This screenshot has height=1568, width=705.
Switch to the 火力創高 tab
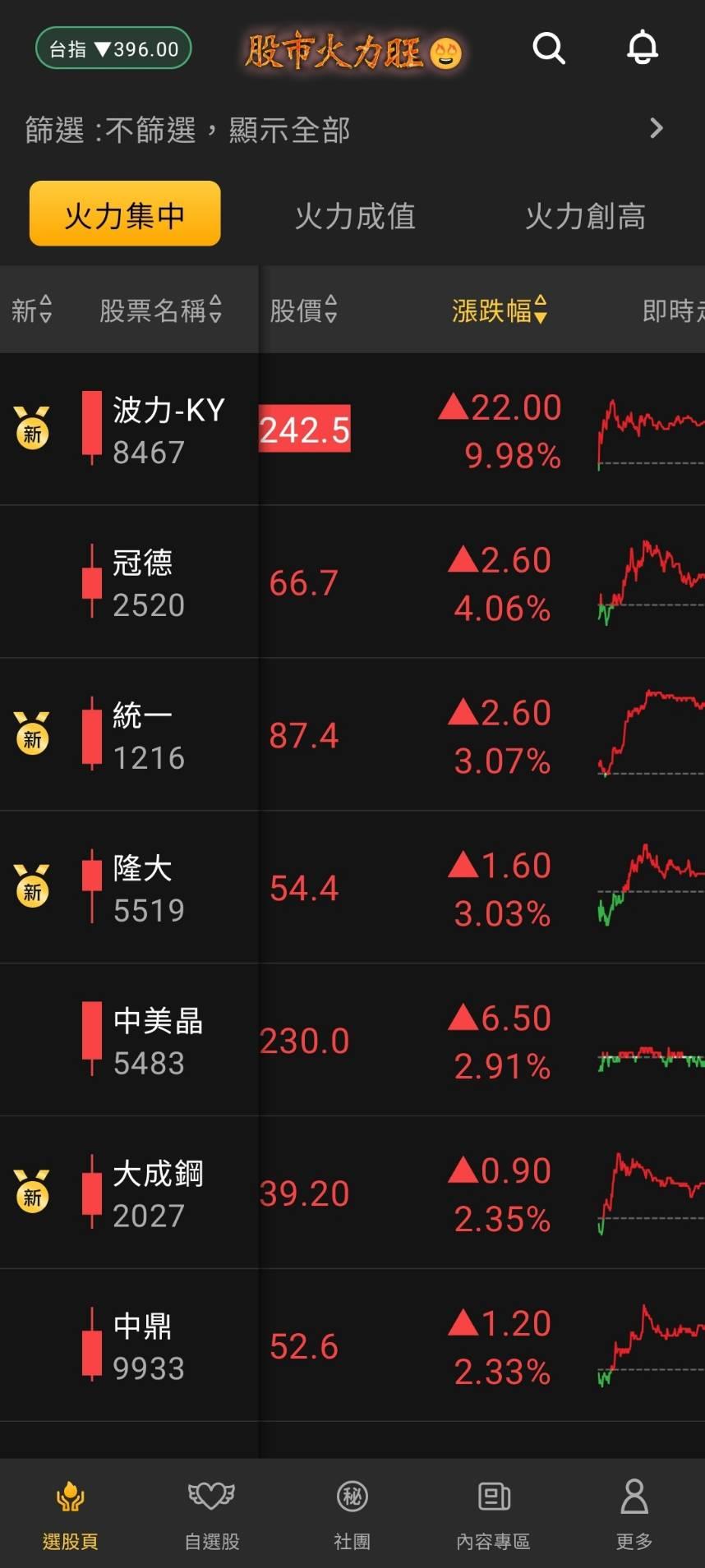(585, 216)
